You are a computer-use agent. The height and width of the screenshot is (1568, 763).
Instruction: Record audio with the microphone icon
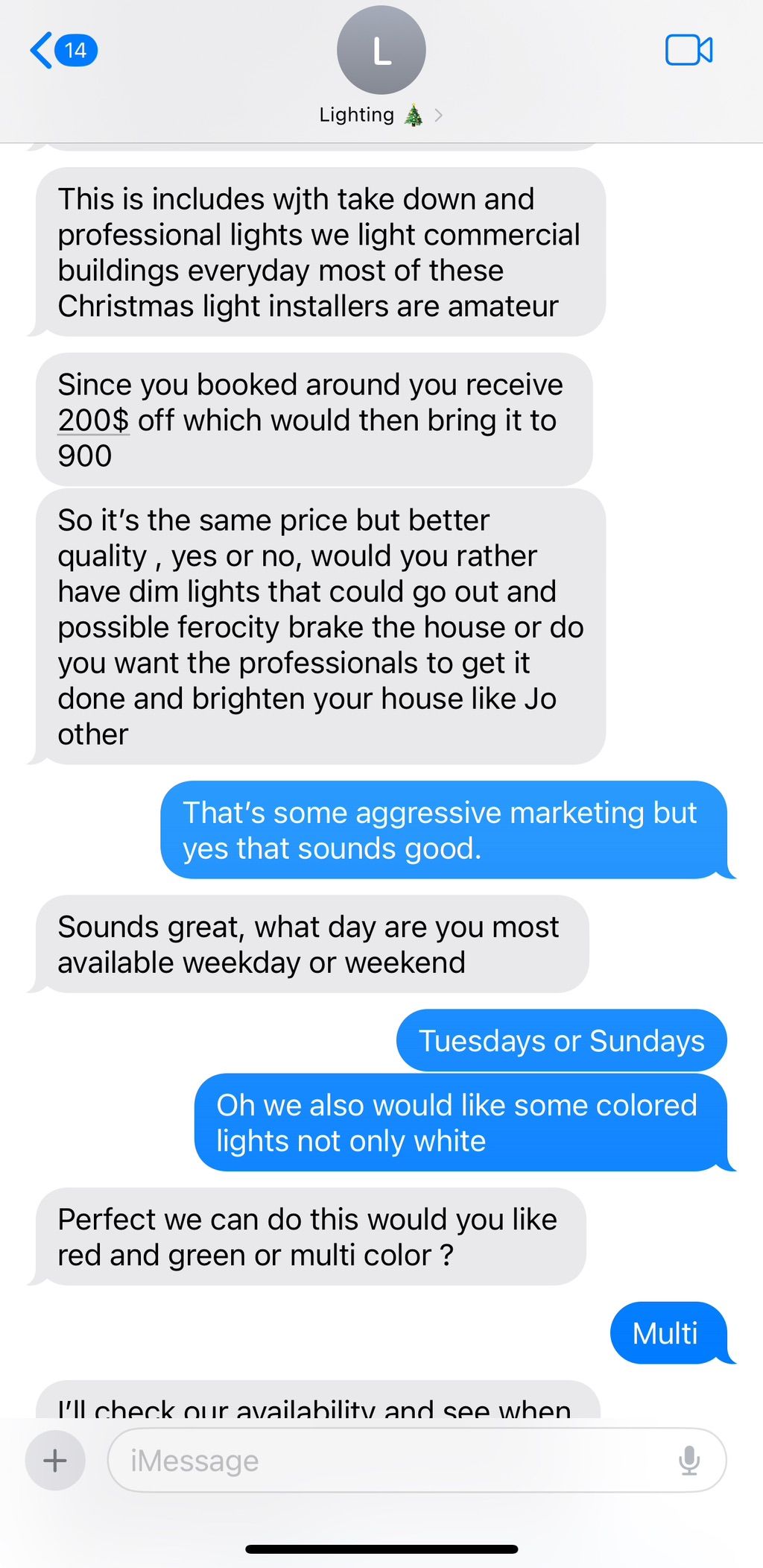pos(689,1460)
